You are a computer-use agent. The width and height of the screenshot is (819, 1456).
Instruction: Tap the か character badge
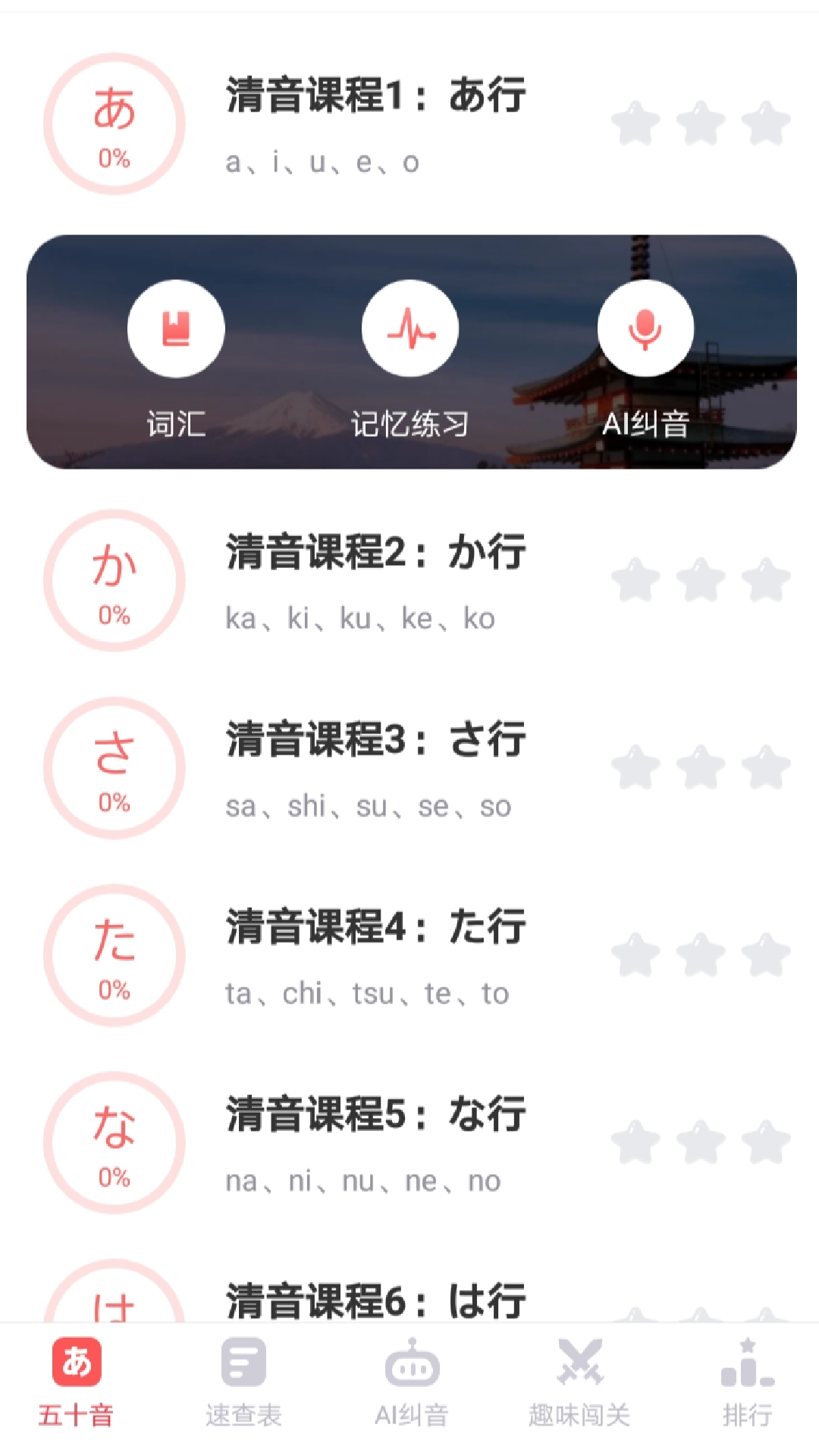(114, 579)
